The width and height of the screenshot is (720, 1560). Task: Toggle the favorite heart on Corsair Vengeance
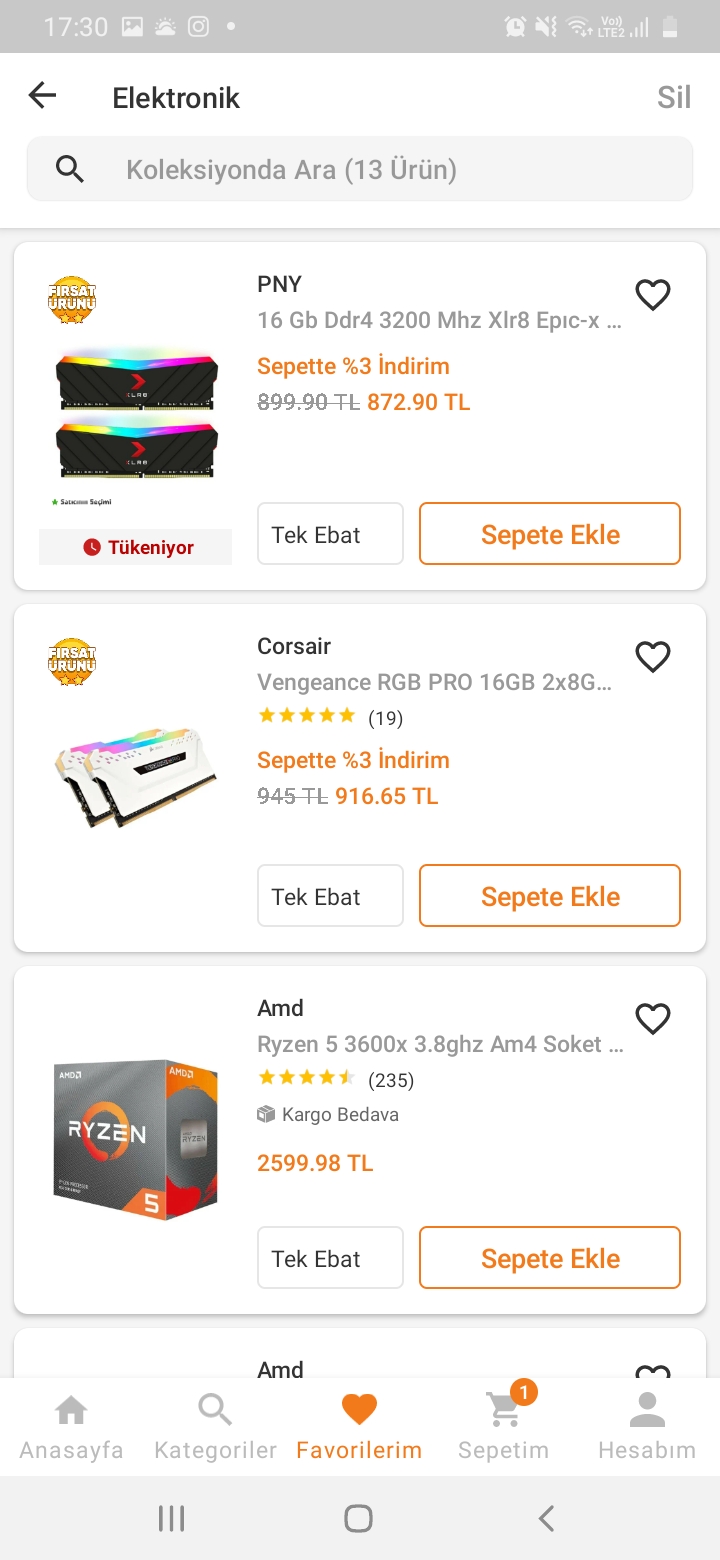(653, 657)
